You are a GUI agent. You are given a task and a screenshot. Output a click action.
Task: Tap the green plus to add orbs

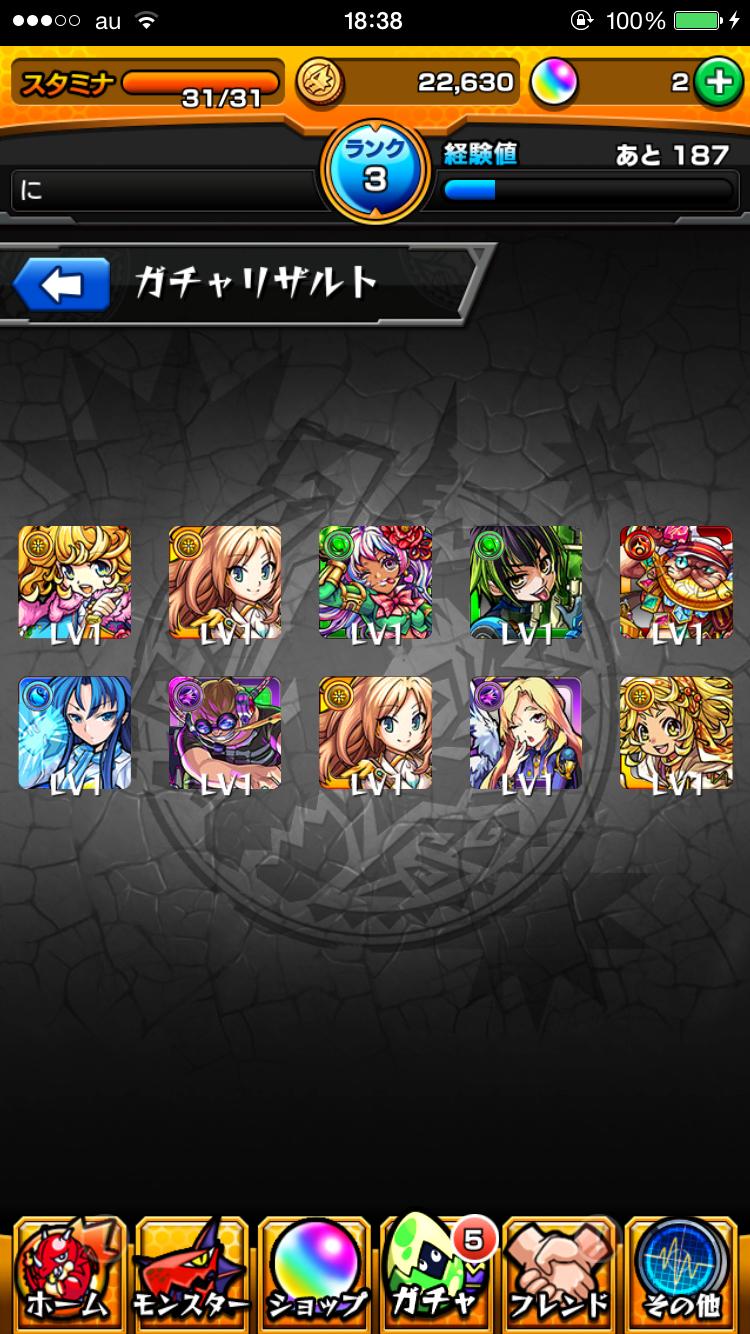click(x=718, y=83)
